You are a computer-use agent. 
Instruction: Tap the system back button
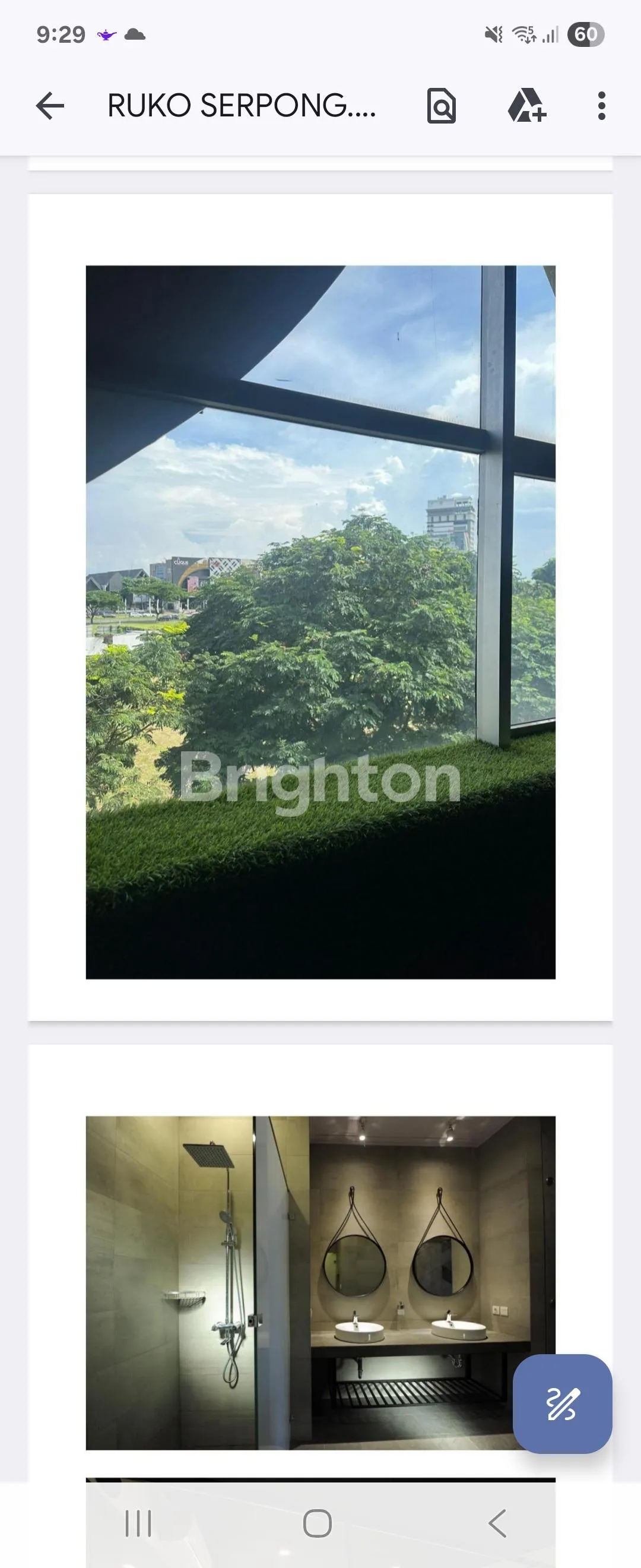click(x=497, y=1523)
